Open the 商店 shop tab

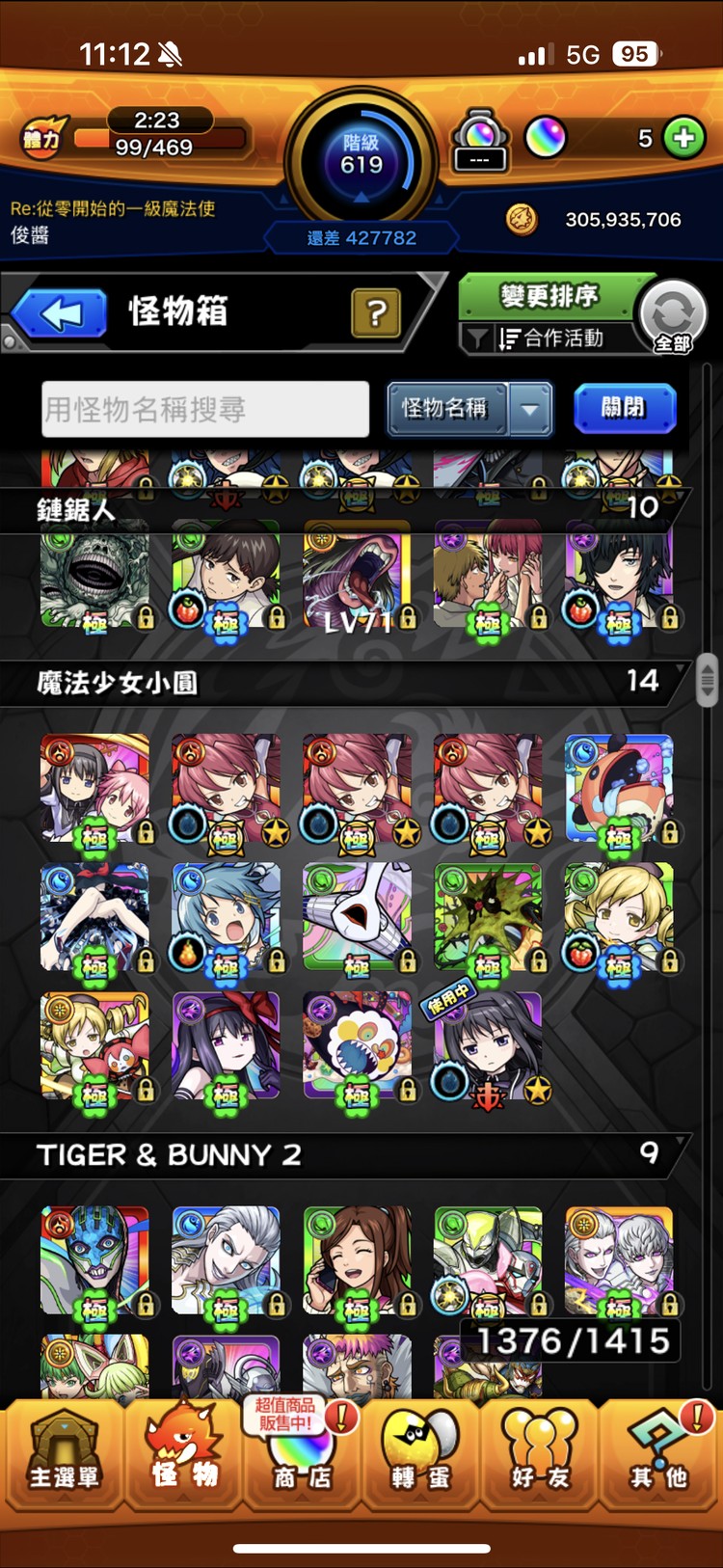click(x=301, y=1456)
